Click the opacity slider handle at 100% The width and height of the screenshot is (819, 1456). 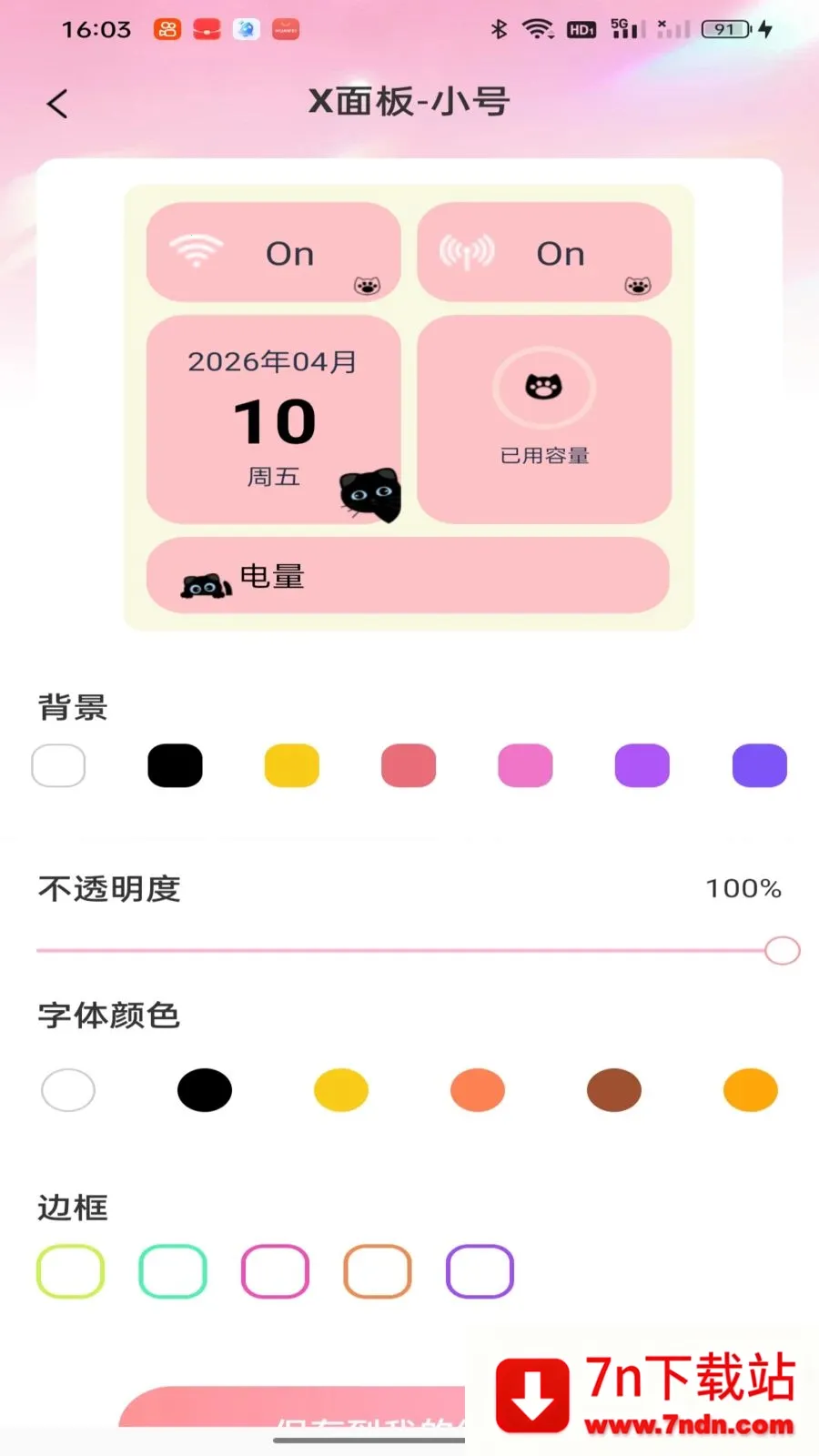[x=781, y=949]
